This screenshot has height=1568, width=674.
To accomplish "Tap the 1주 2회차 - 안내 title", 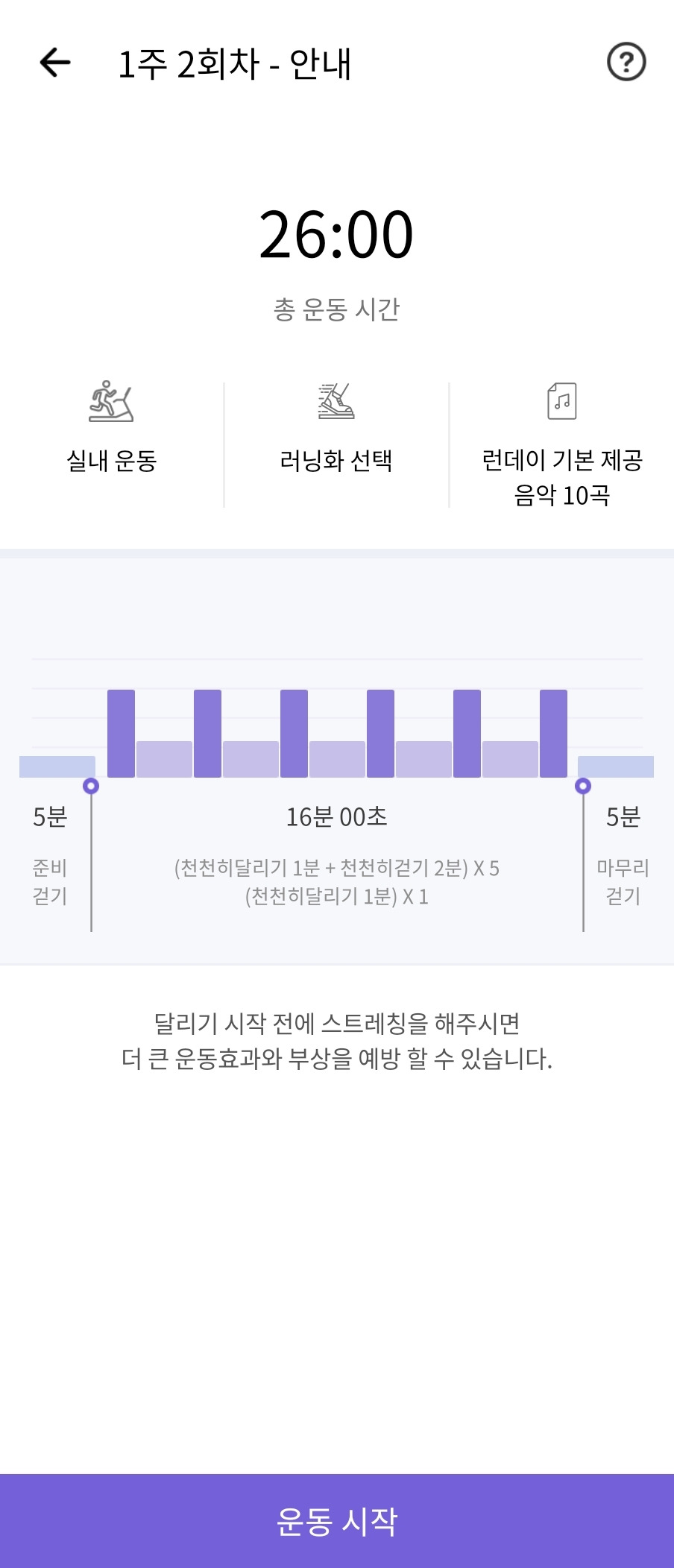I will (236, 63).
